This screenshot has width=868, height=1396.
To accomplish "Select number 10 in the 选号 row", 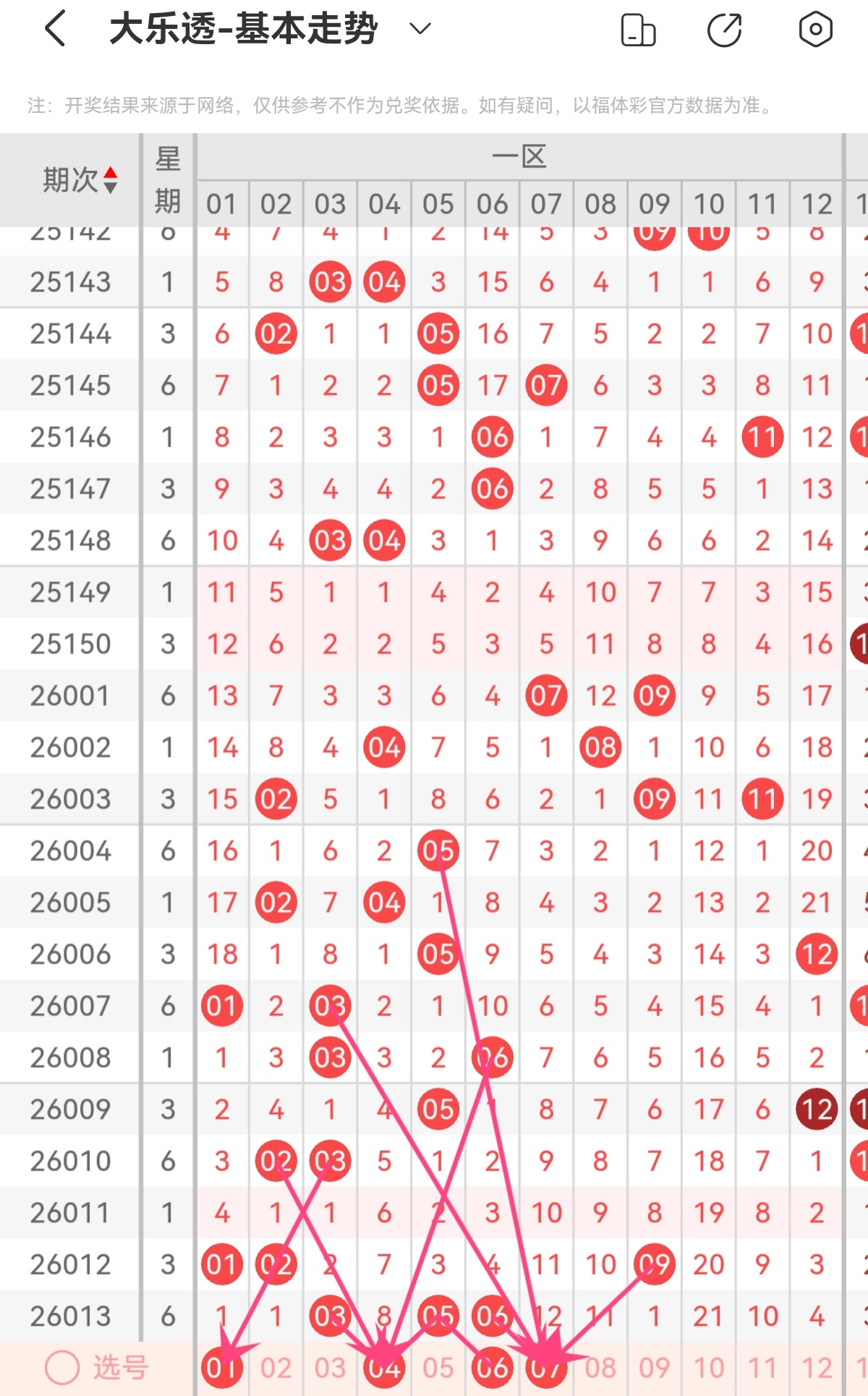I will click(x=709, y=1368).
